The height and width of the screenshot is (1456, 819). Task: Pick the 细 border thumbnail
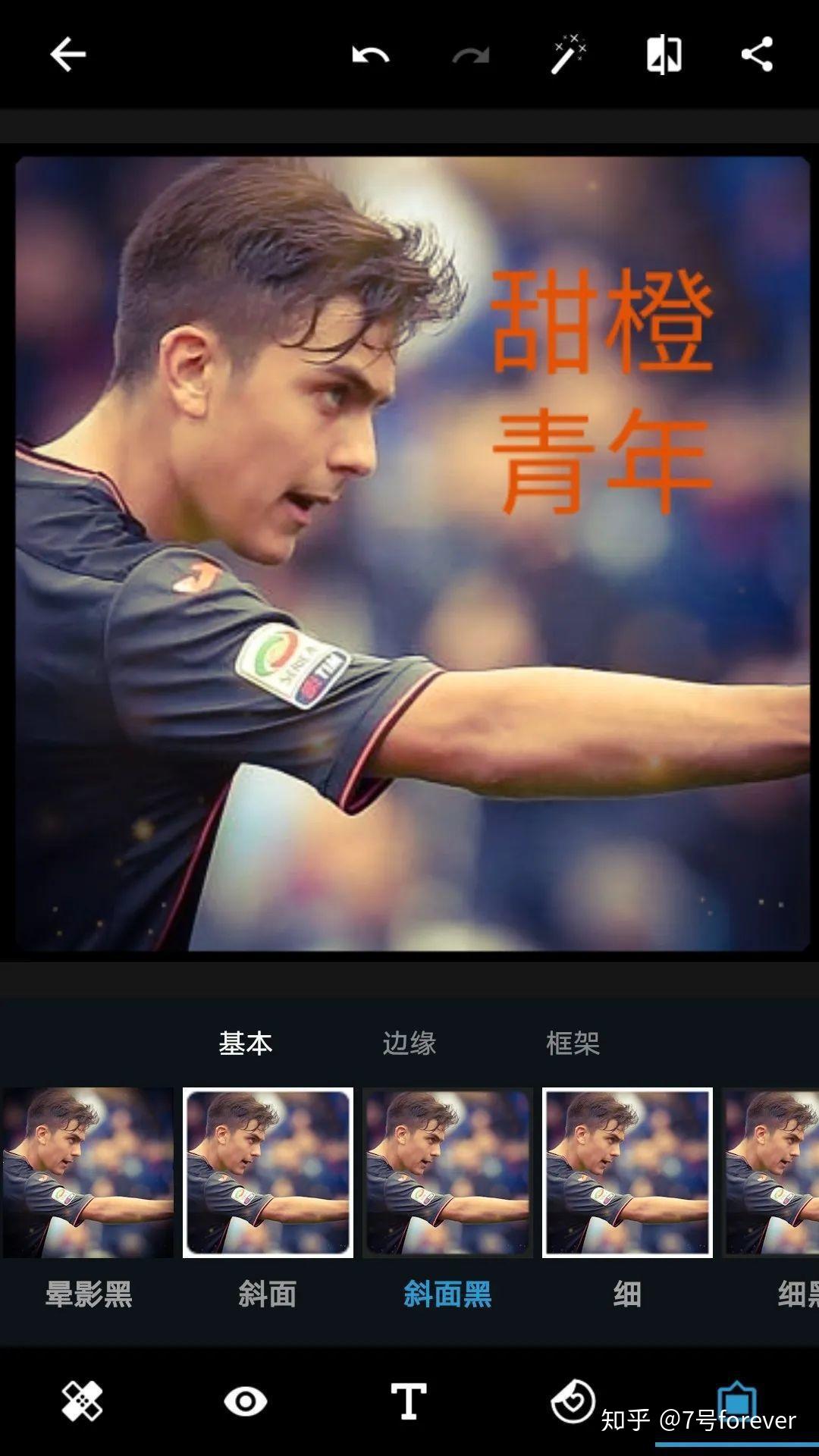[x=627, y=1172]
